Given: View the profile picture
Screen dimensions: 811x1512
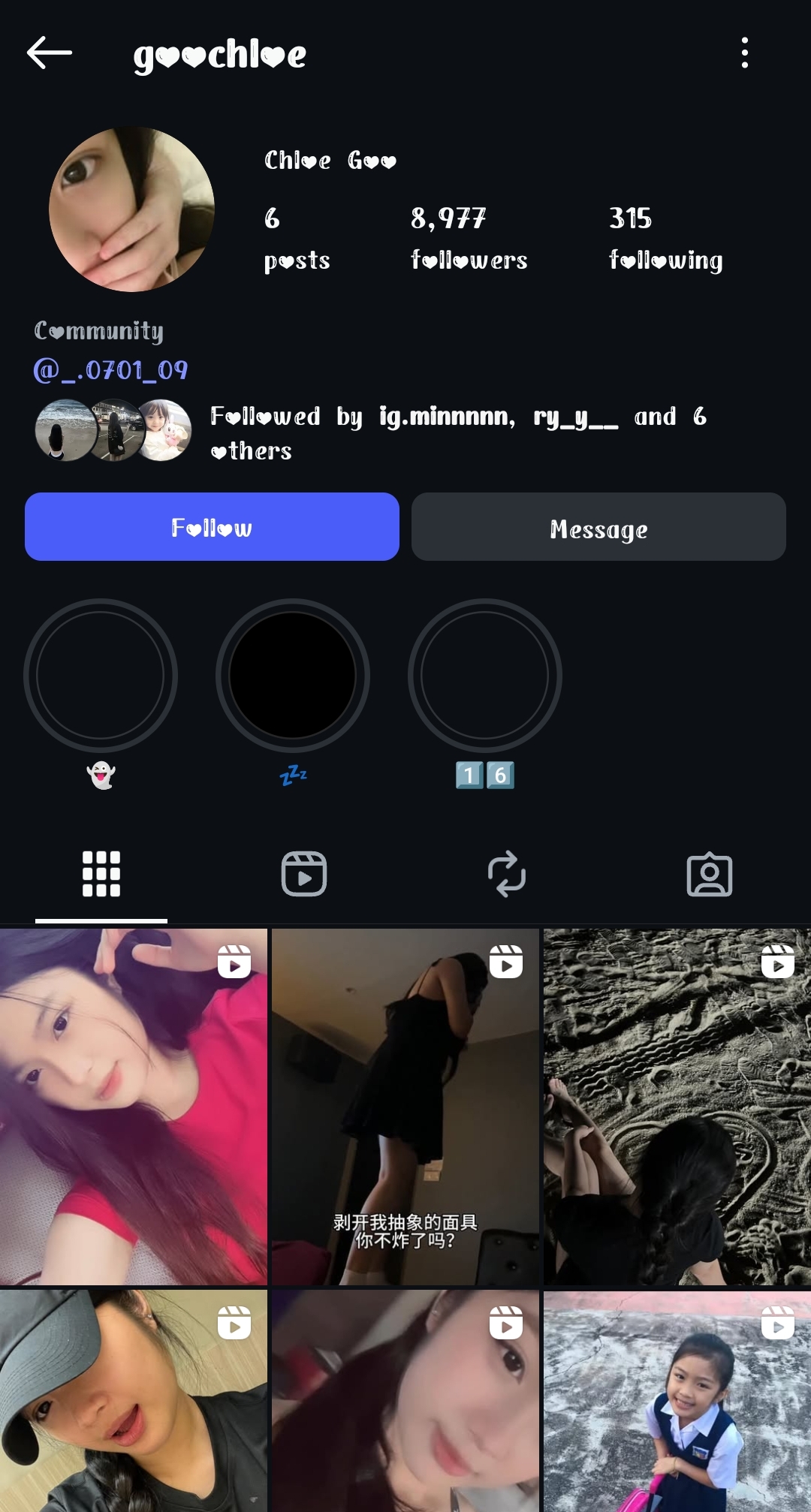Looking at the screenshot, I should tap(131, 209).
